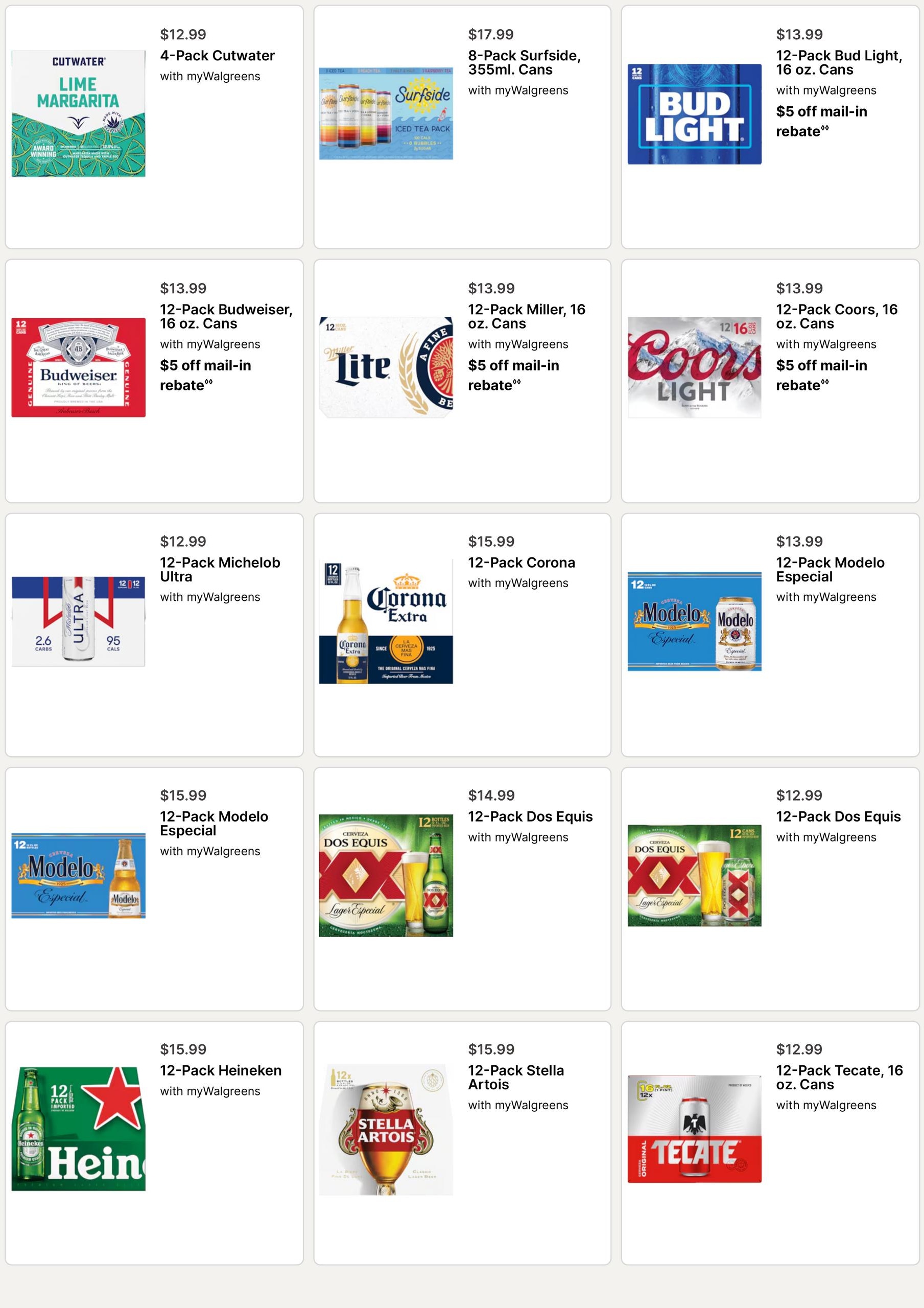View the 8-Pack Surfside cans offer

coord(462,127)
